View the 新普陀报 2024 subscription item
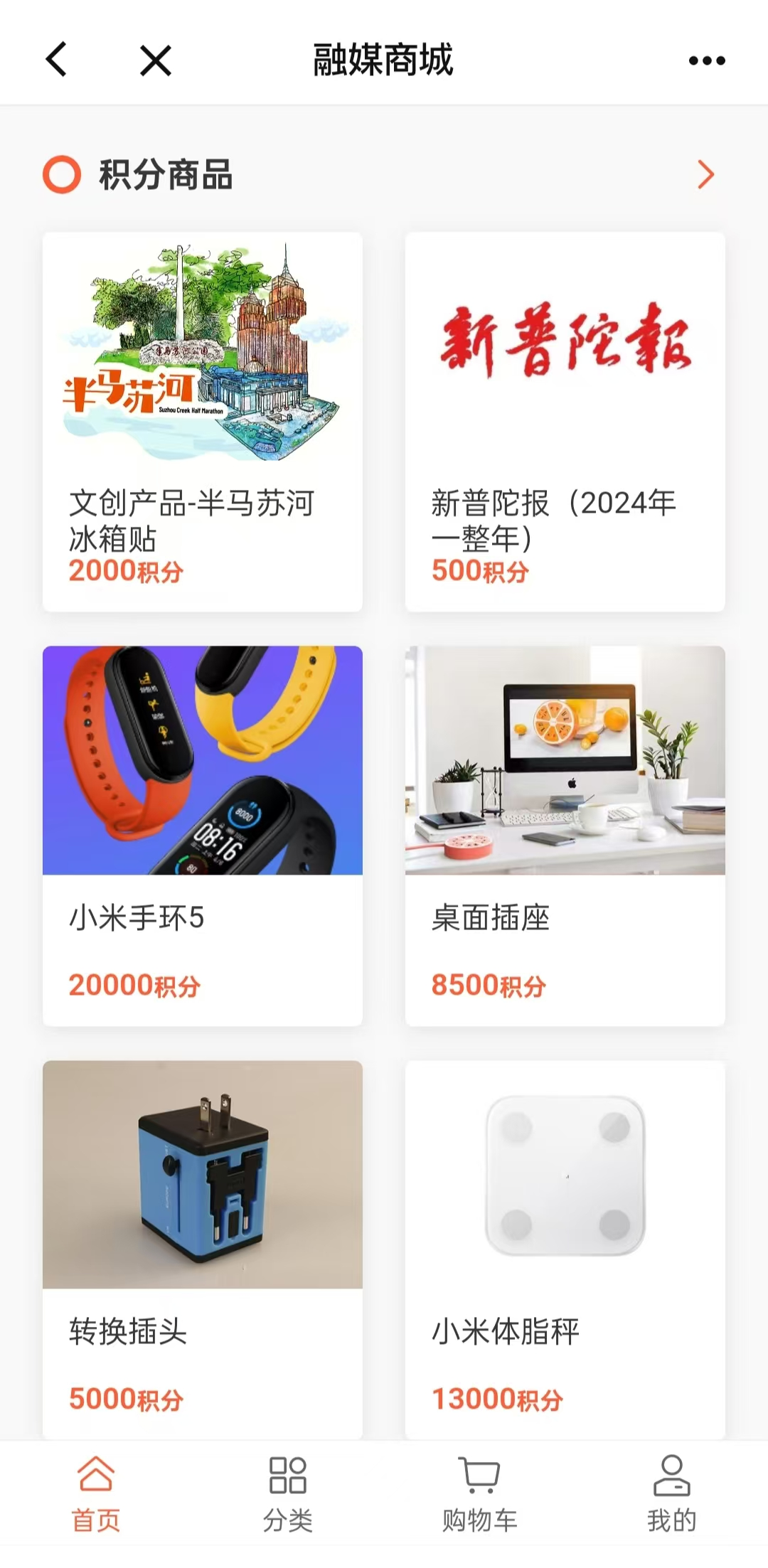This screenshot has width=768, height=1568. (x=565, y=421)
